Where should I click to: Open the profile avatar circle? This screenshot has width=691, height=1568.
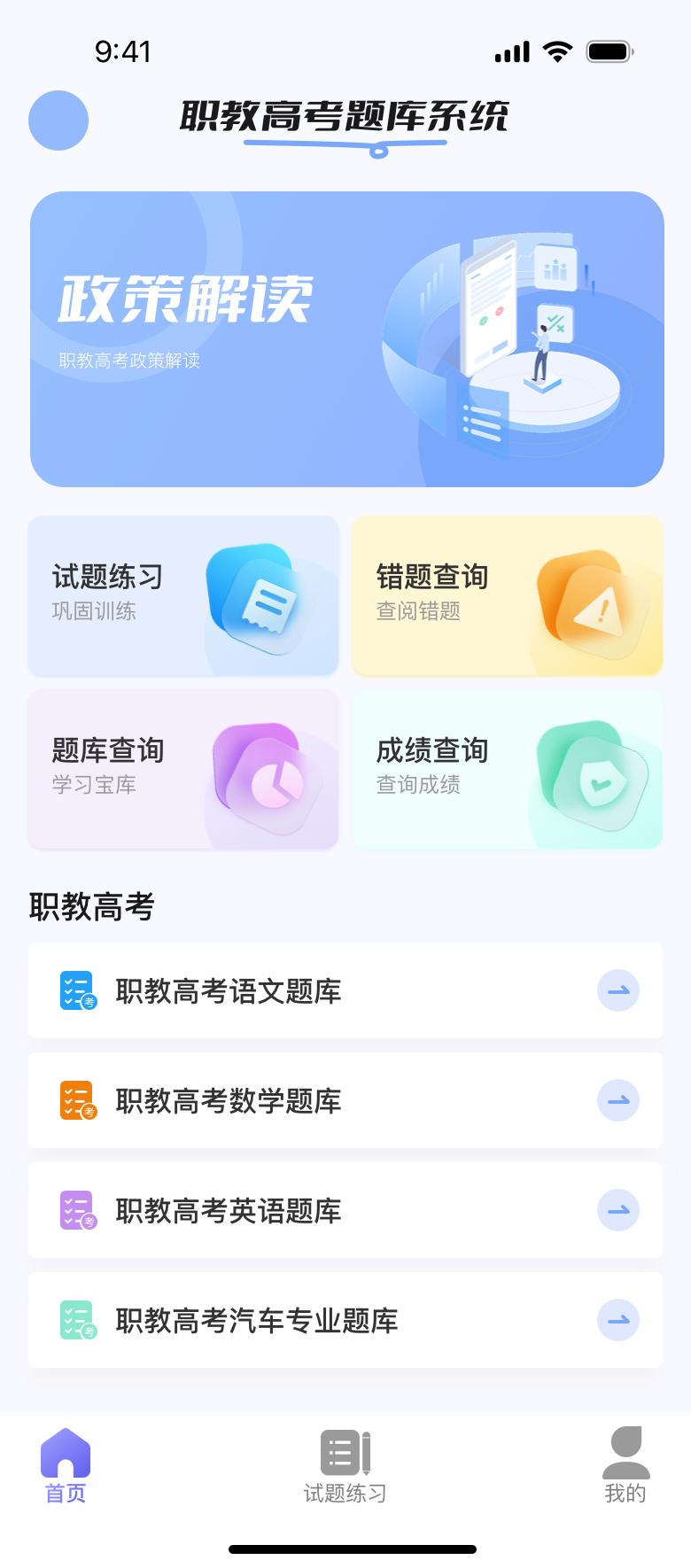(58, 120)
